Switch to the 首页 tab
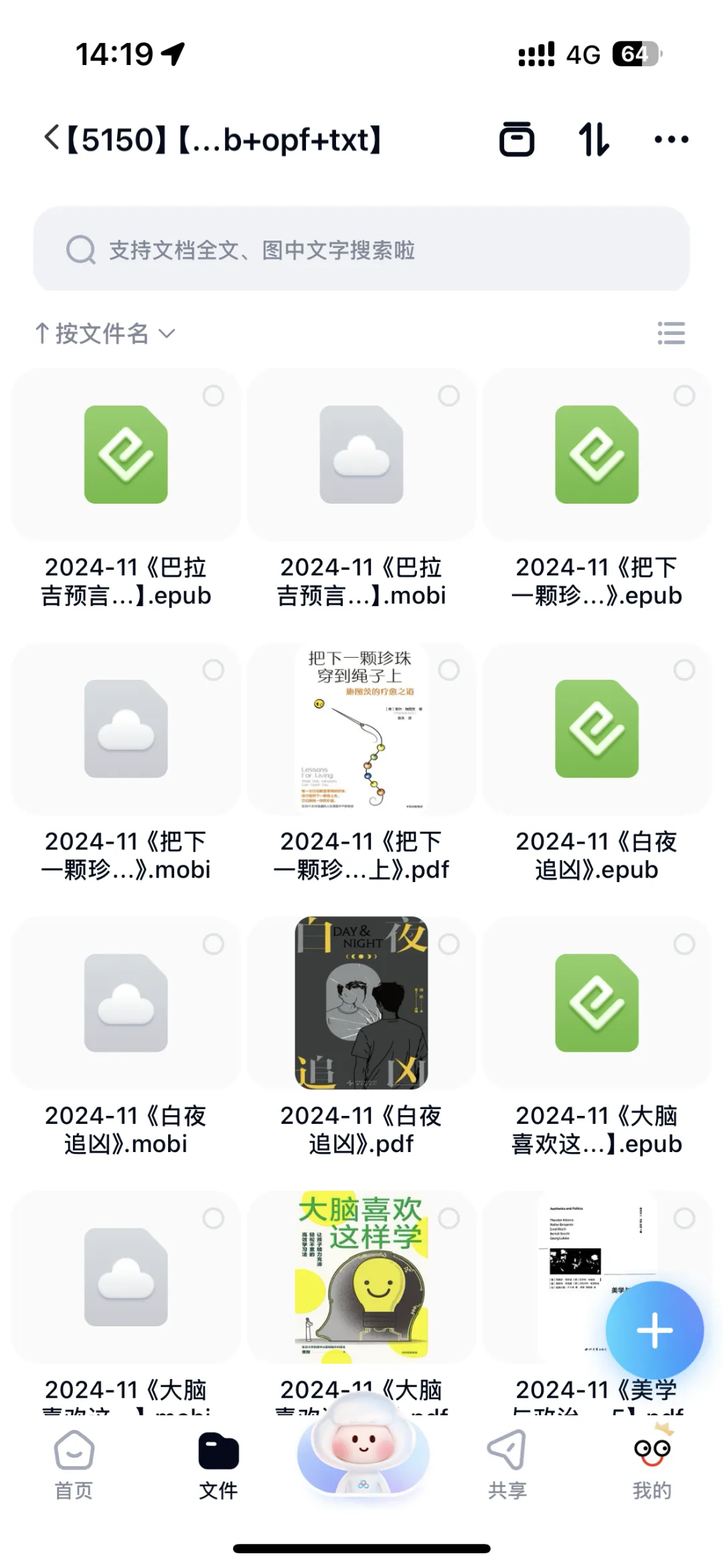The image size is (723, 1568). tap(74, 1464)
